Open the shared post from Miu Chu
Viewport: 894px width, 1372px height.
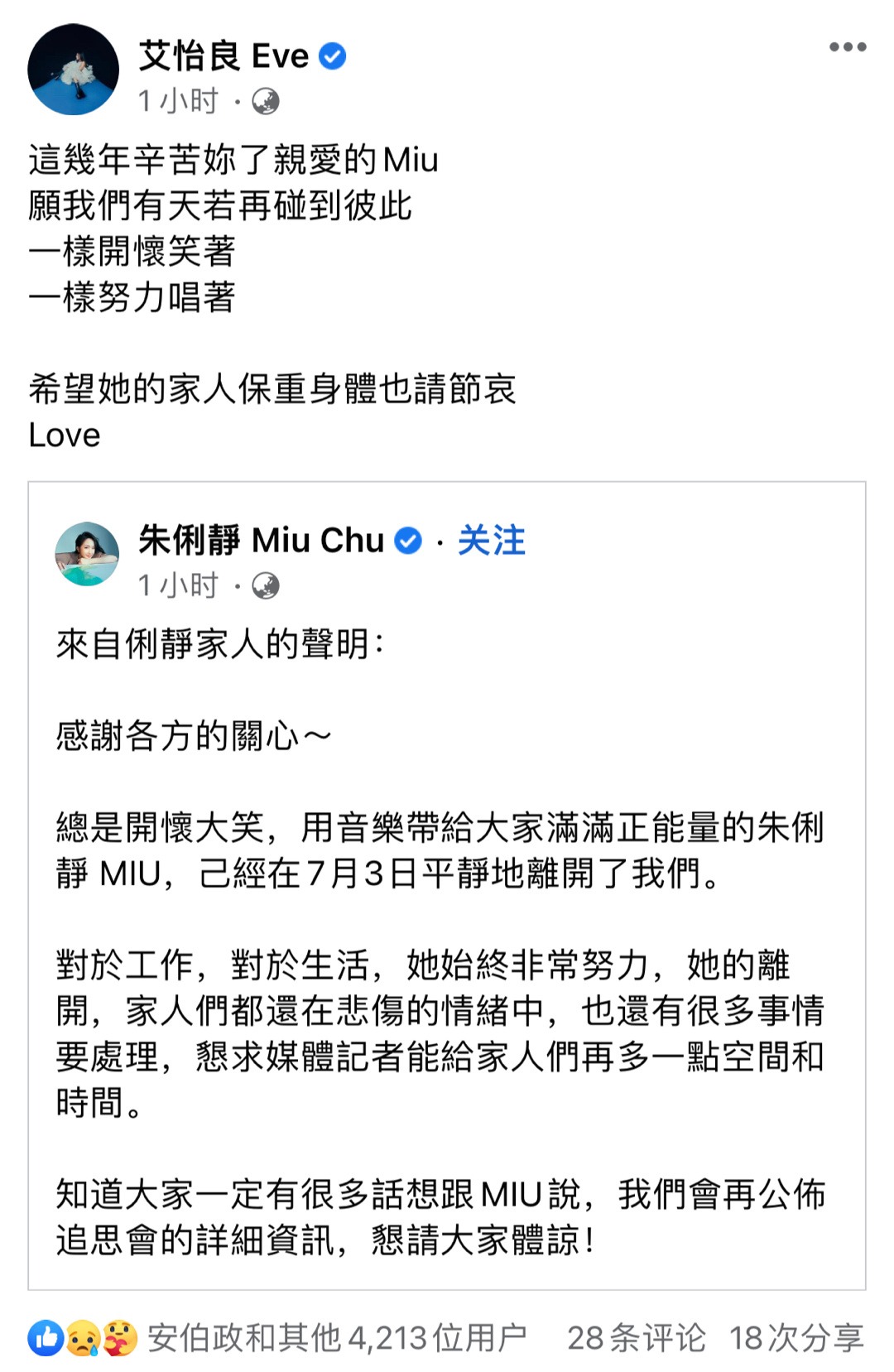(x=447, y=911)
